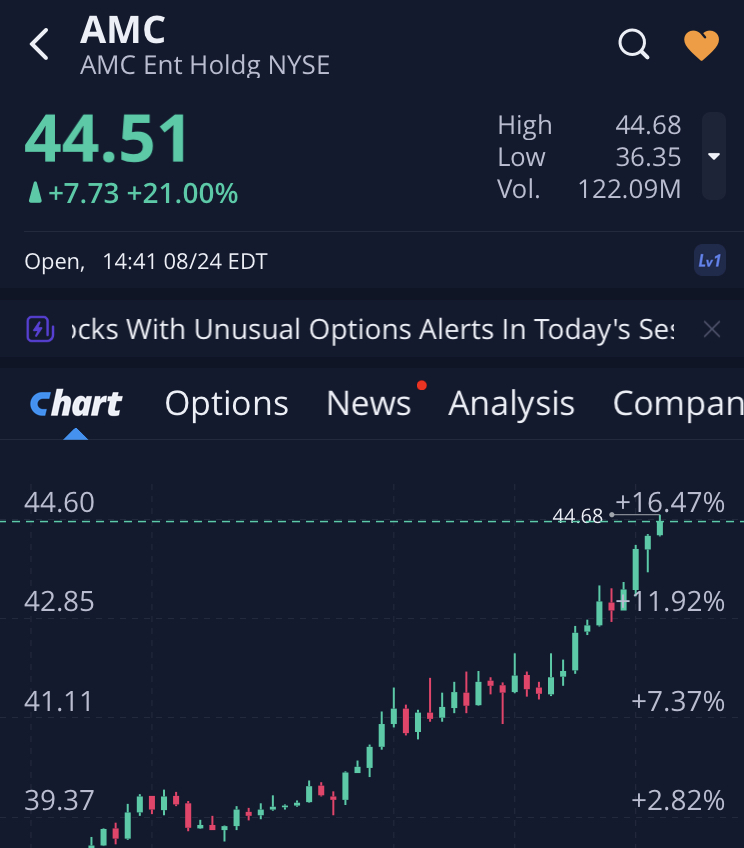Expand the High/Low/Vol. details dropdown
The height and width of the screenshot is (848, 744).
[713, 156]
